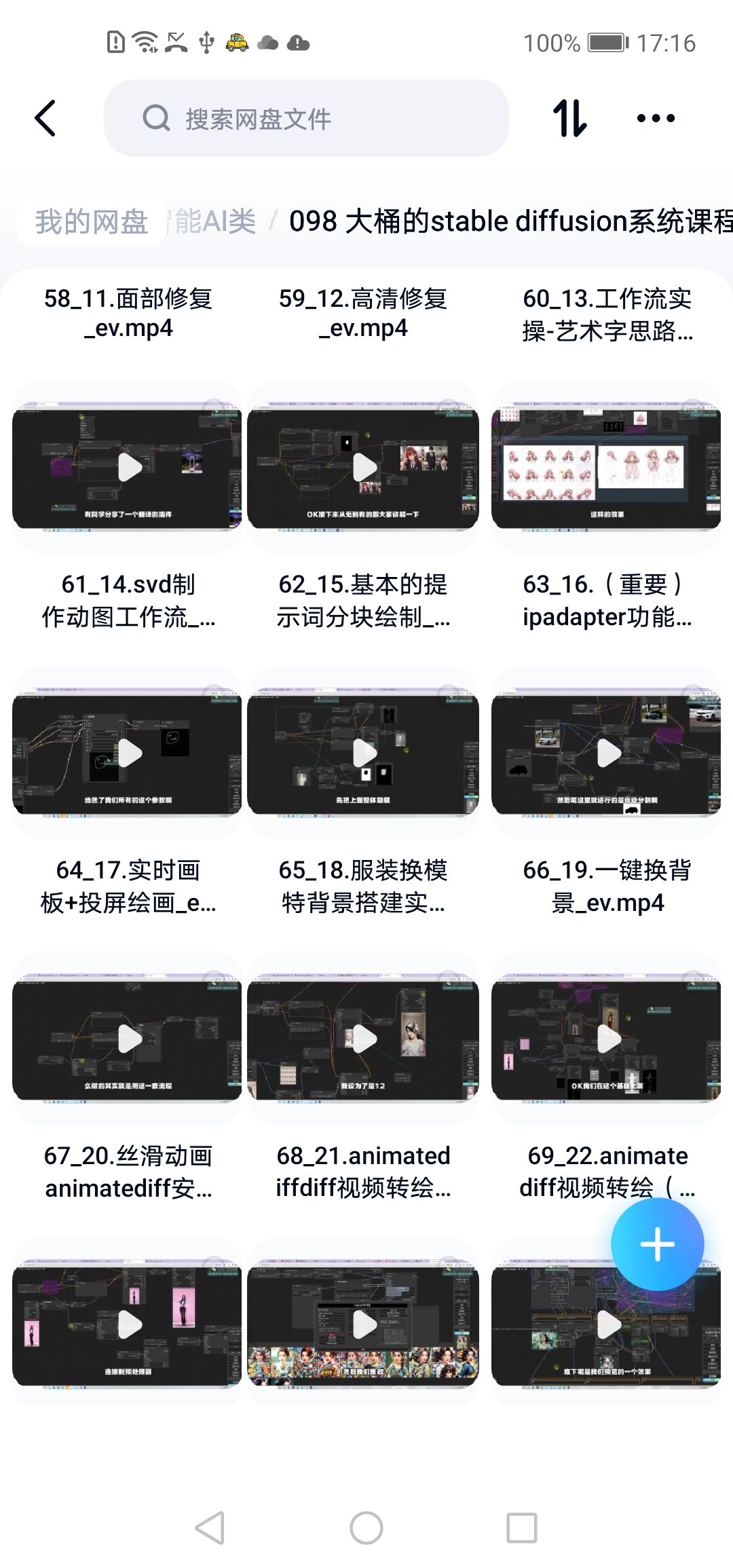Open file 59_12.高清修复_ev.mp4
Screen dimensions: 733x1568
[x=363, y=313]
